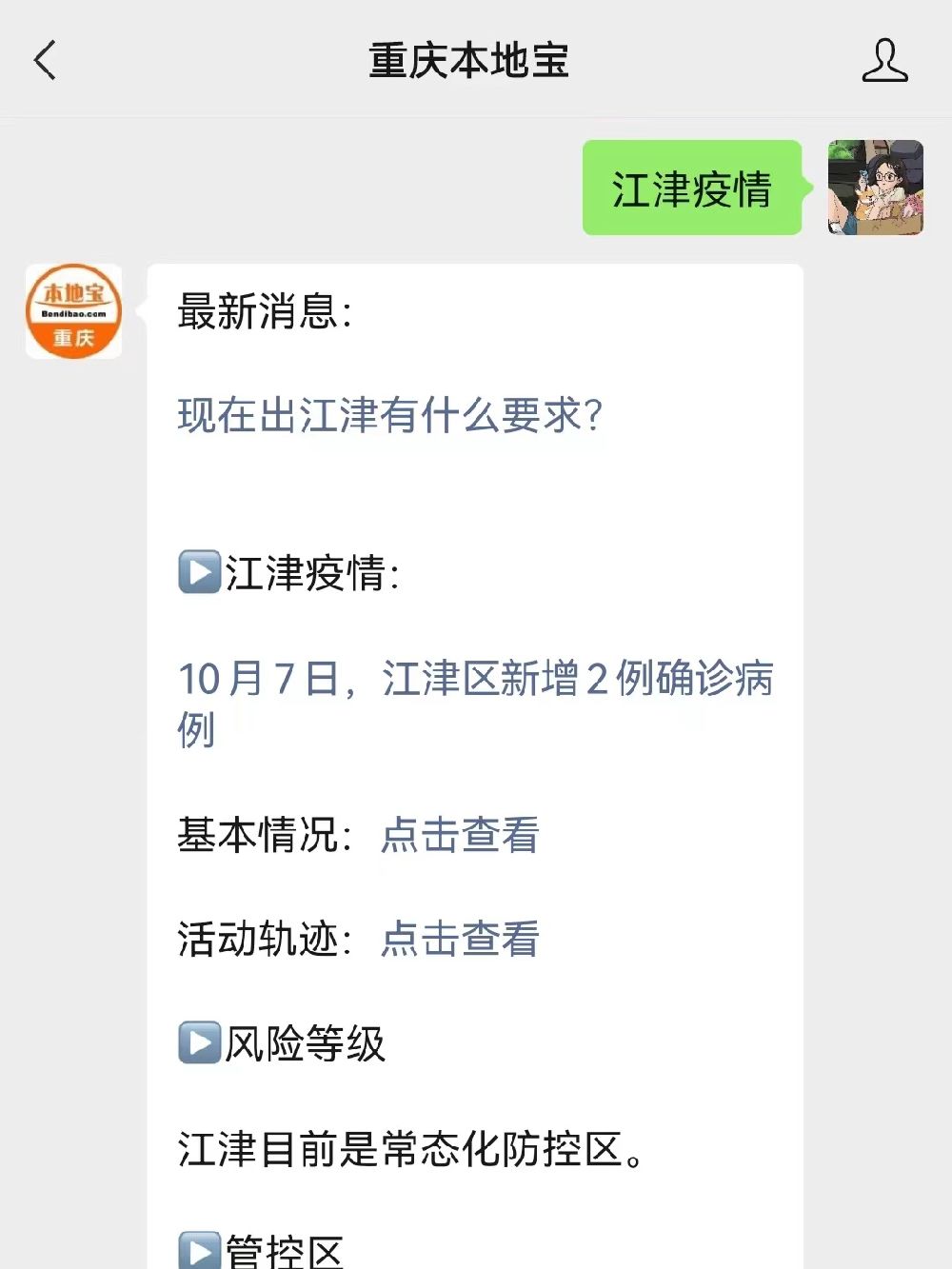Open the 江津区新增2例确诊病例 news link
The image size is (952, 1269).
coord(474,680)
